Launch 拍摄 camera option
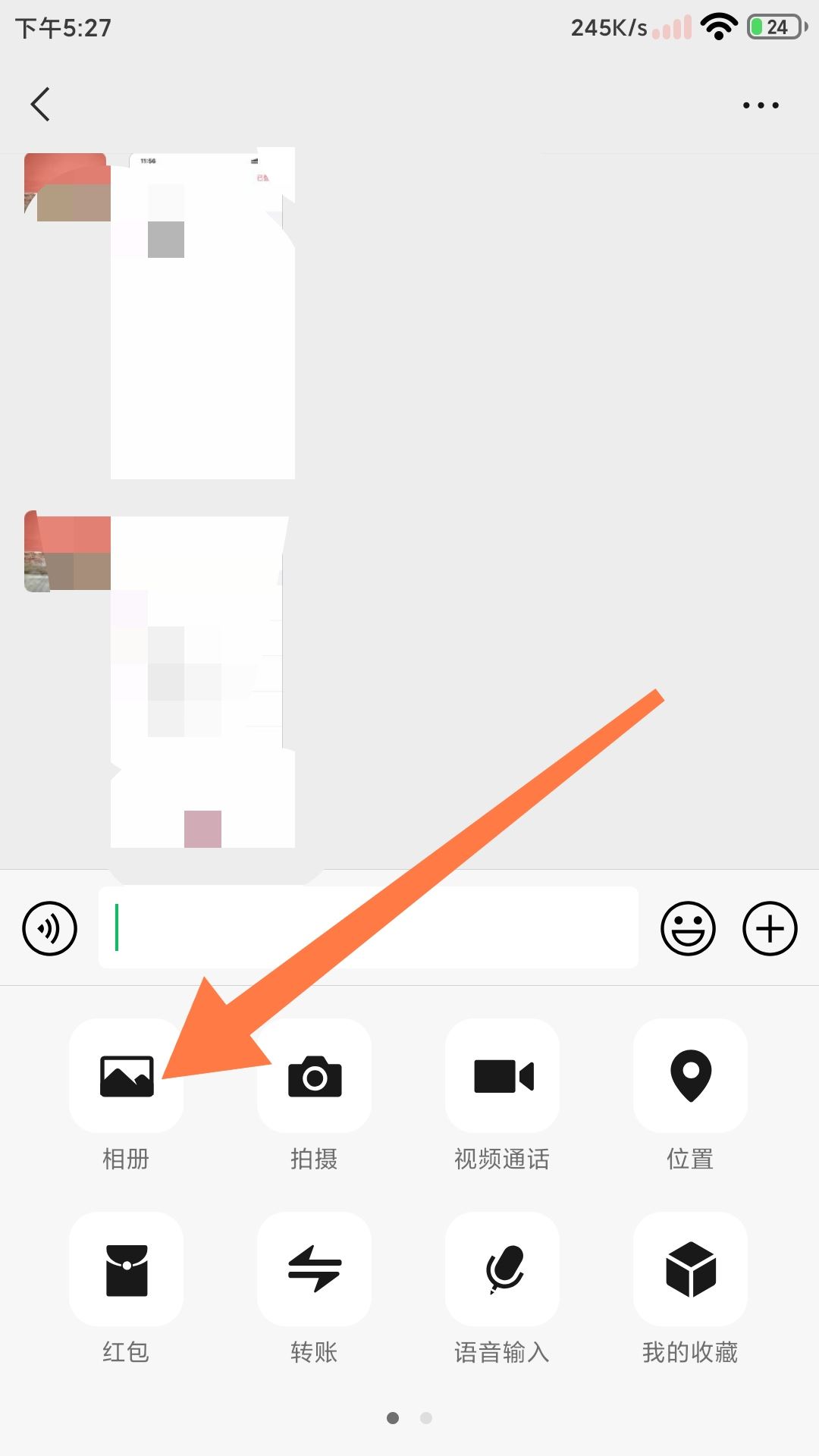819x1456 pixels. coord(315,1076)
